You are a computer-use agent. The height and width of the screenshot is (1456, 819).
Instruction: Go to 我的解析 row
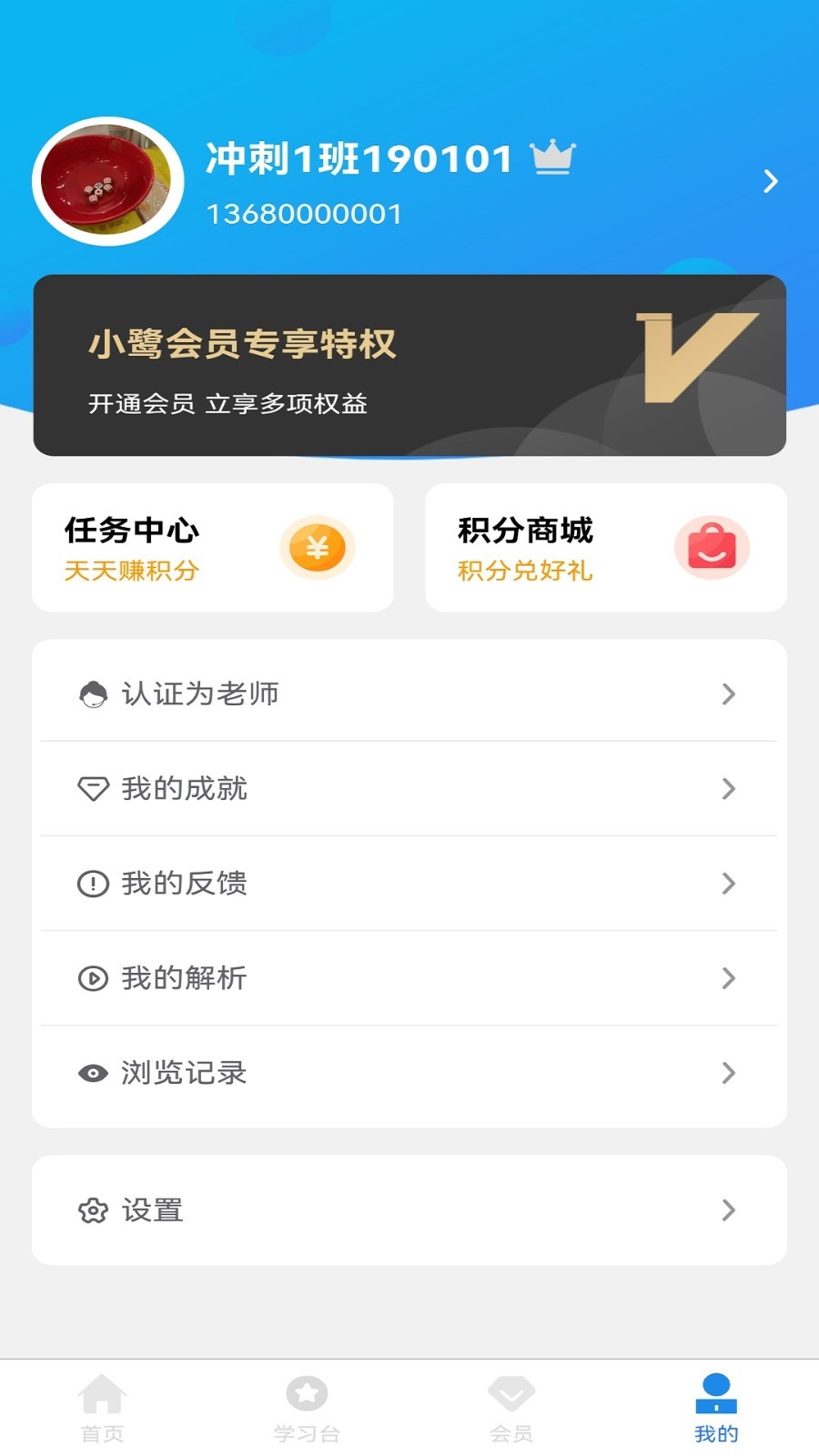409,978
